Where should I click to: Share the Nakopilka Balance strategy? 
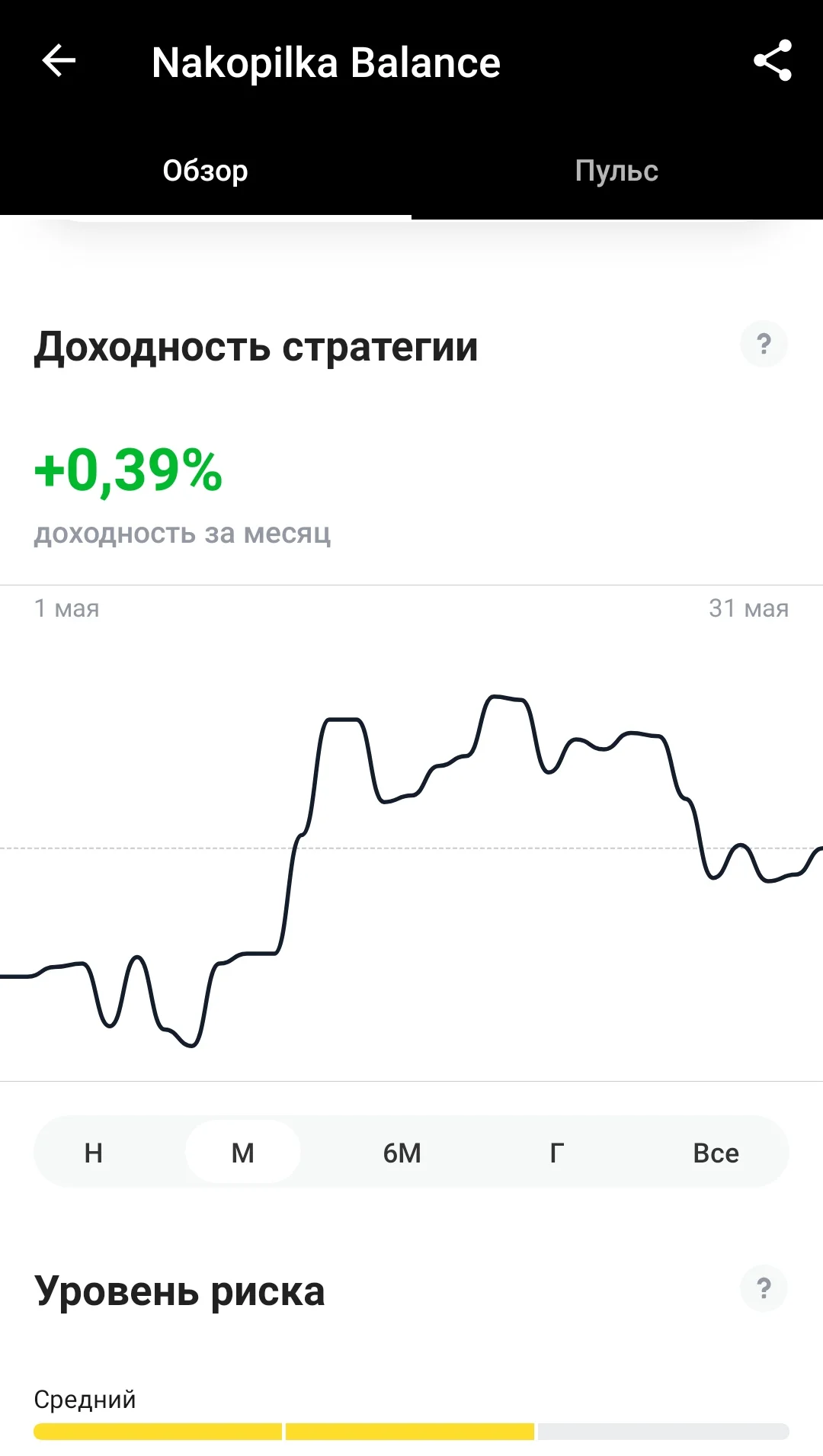[x=773, y=61]
